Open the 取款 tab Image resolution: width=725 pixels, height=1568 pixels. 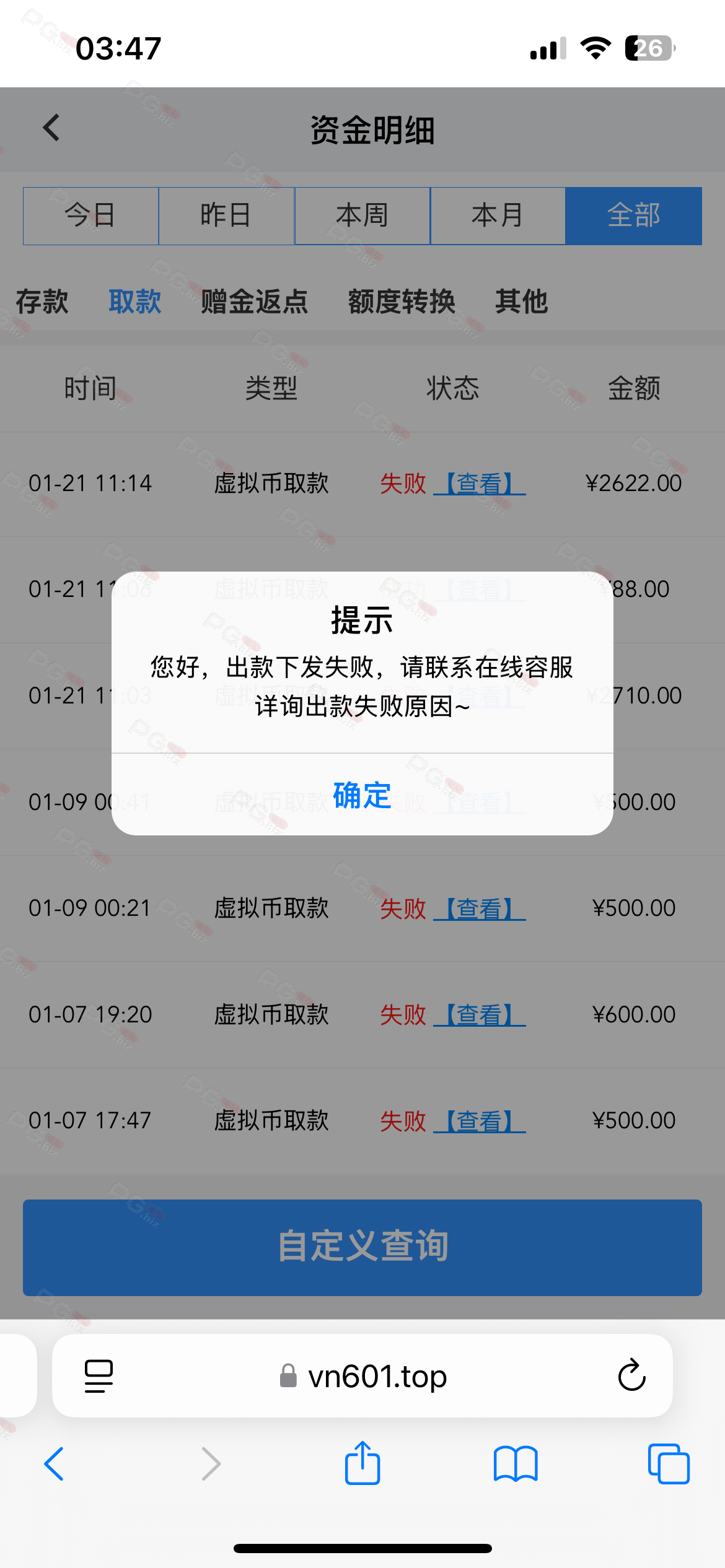135,302
